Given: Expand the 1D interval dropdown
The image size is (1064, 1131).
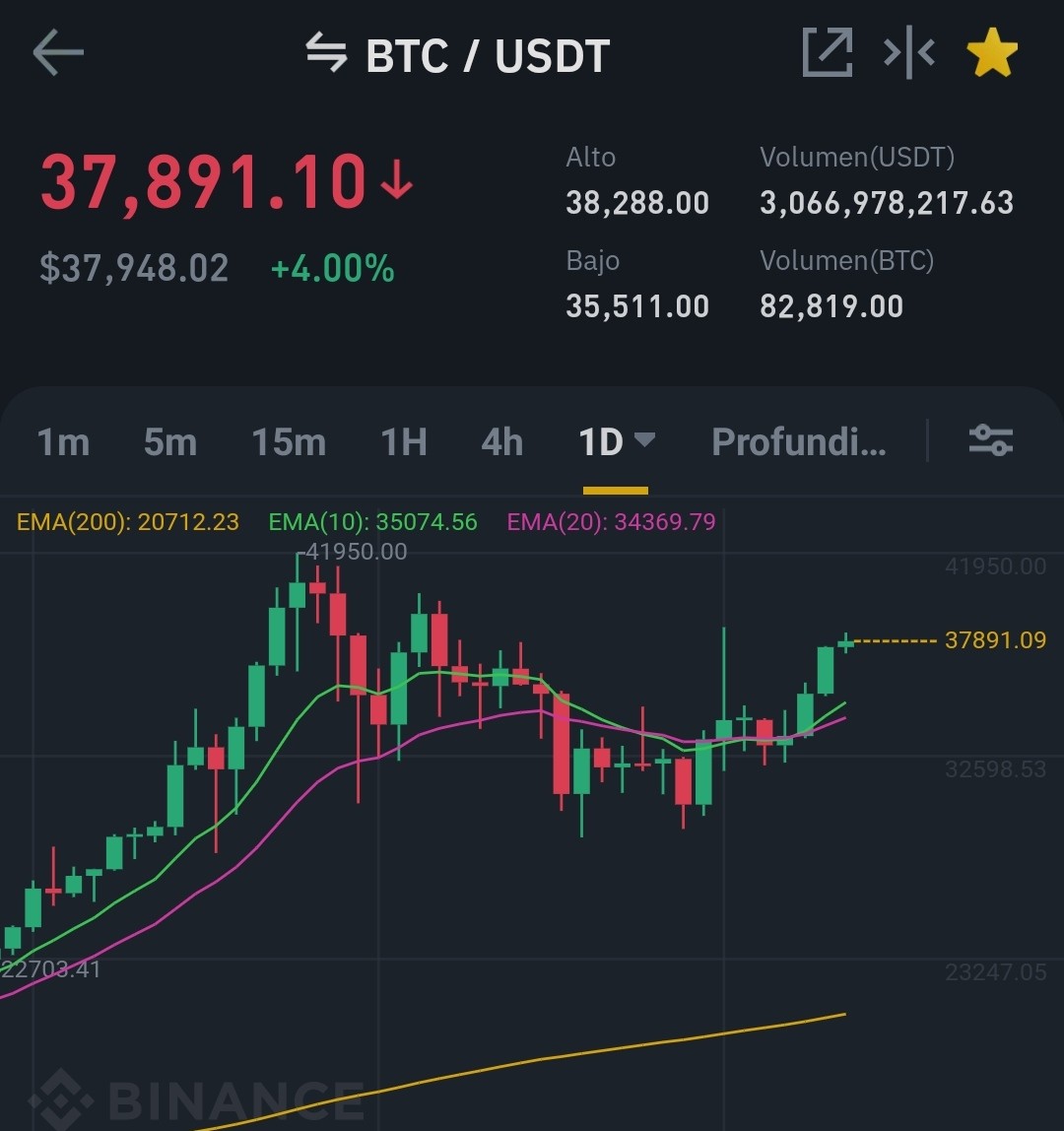Looking at the screenshot, I should coord(617,442).
